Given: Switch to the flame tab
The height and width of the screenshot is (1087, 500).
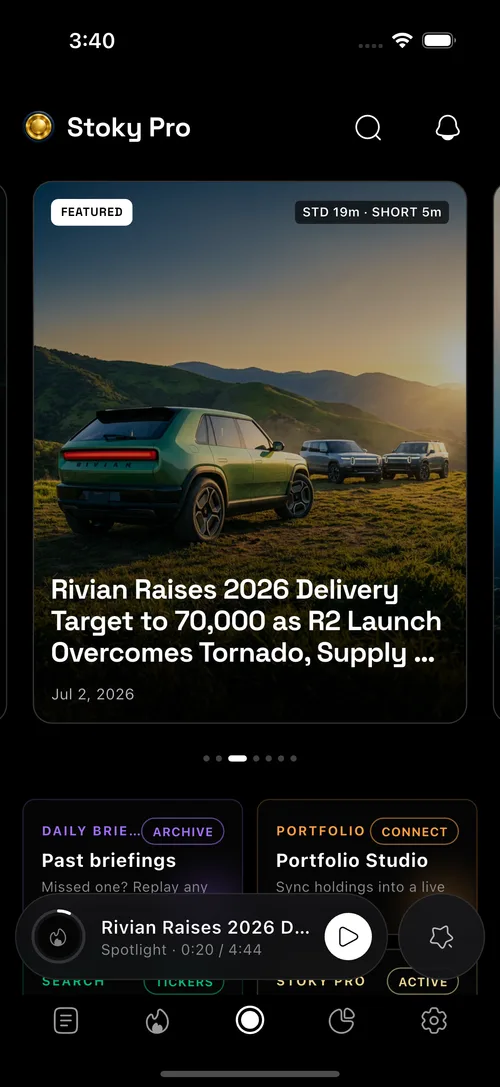Looking at the screenshot, I should 157,1020.
